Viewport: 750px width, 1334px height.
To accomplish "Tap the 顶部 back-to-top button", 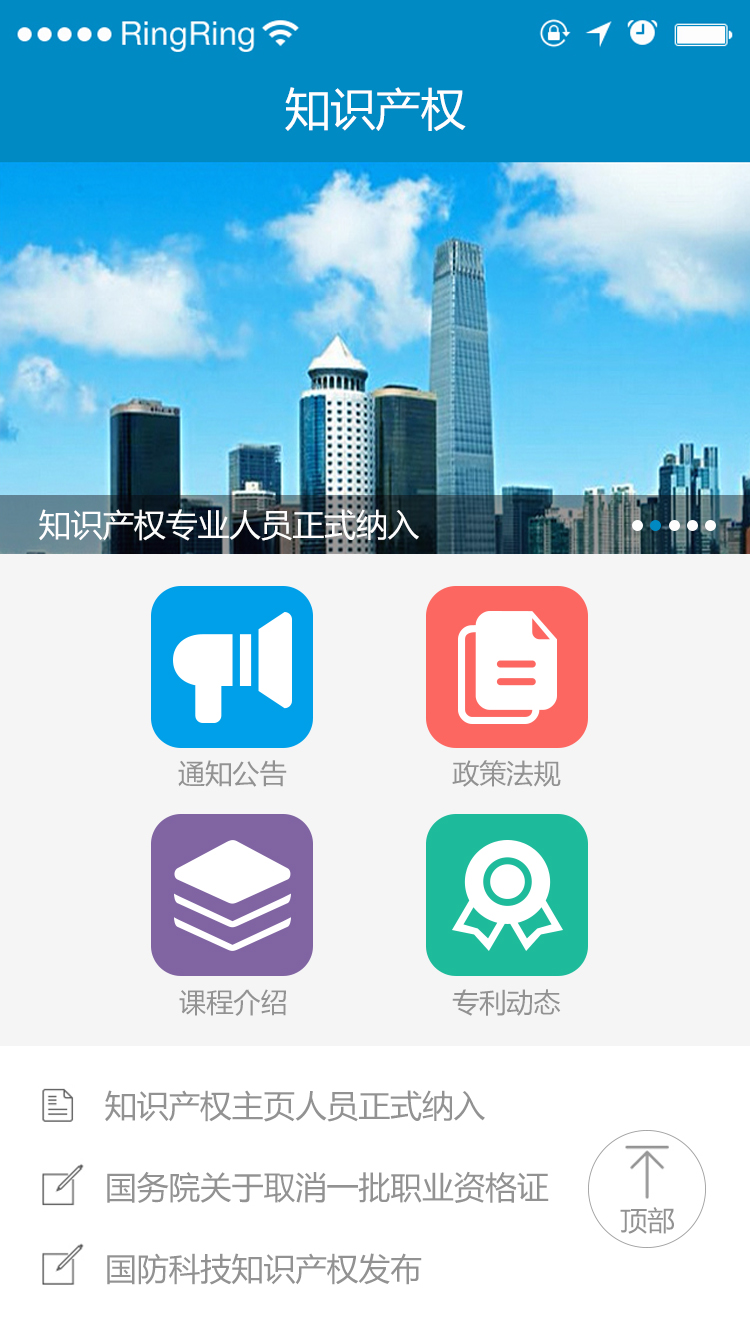I will pyautogui.click(x=647, y=1189).
